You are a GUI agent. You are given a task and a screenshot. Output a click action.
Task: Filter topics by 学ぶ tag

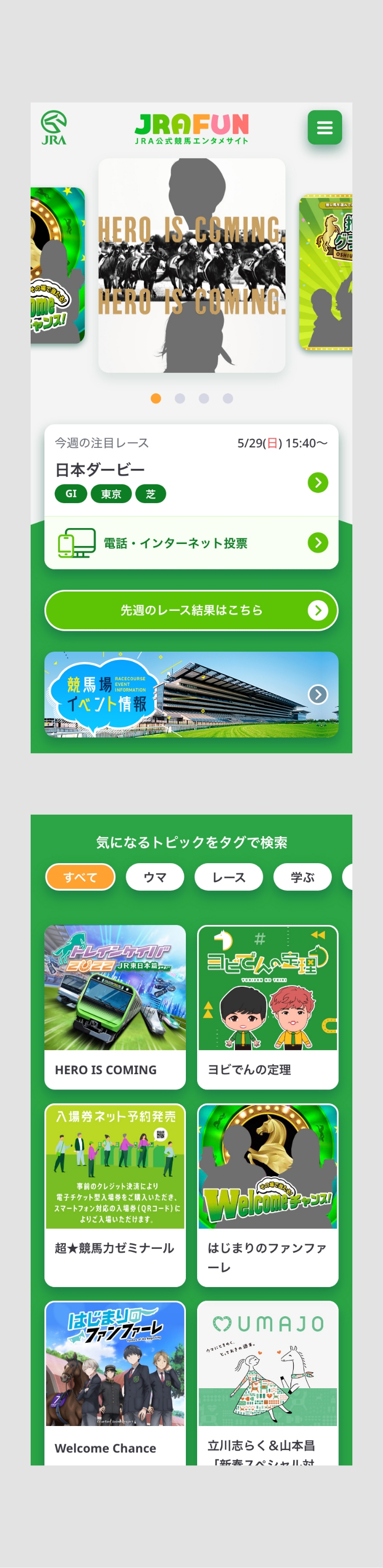(302, 876)
